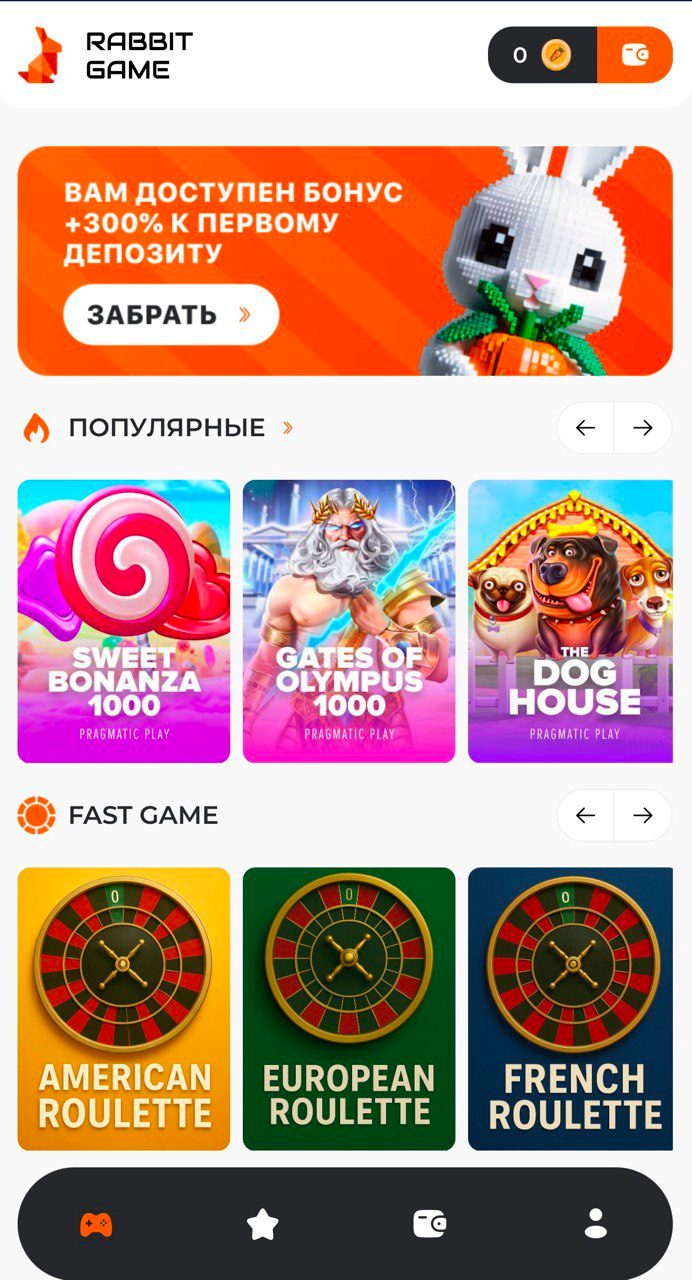Screen dimensions: 692x1280
Task: Switch to the games tab with gamepad icon
Action: pyautogui.click(x=96, y=1224)
